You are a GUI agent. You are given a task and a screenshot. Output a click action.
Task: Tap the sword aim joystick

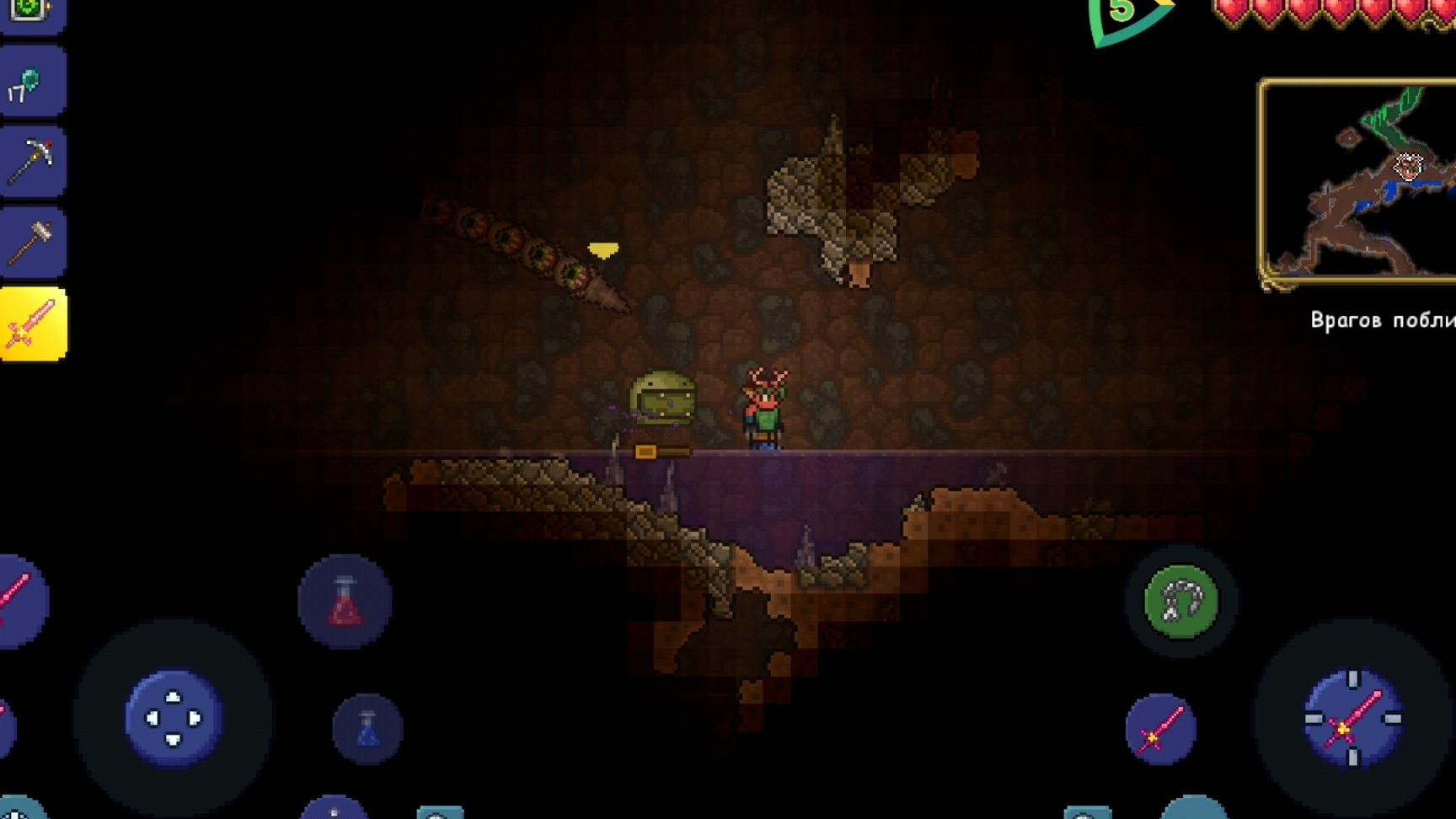1352,720
